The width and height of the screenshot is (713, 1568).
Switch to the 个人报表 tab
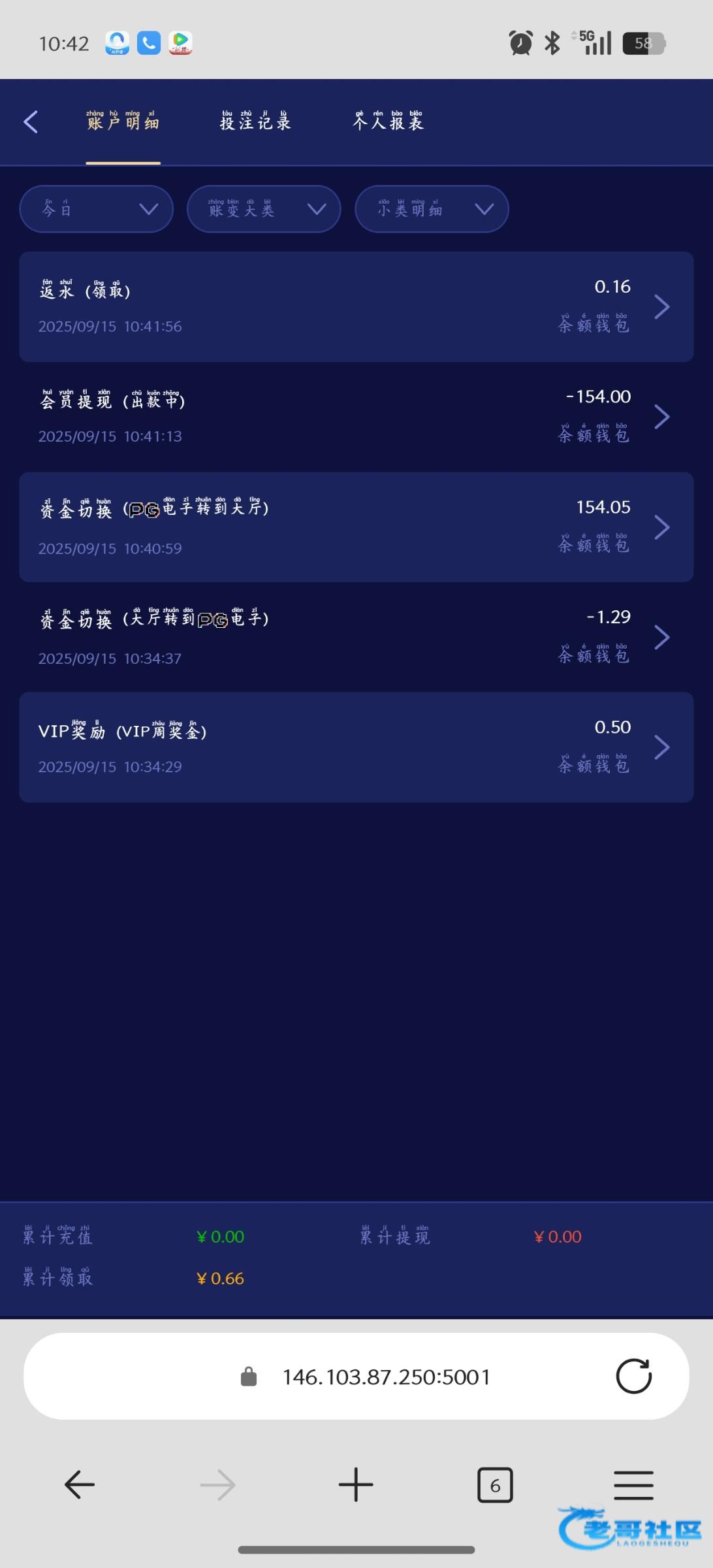pyautogui.click(x=388, y=122)
